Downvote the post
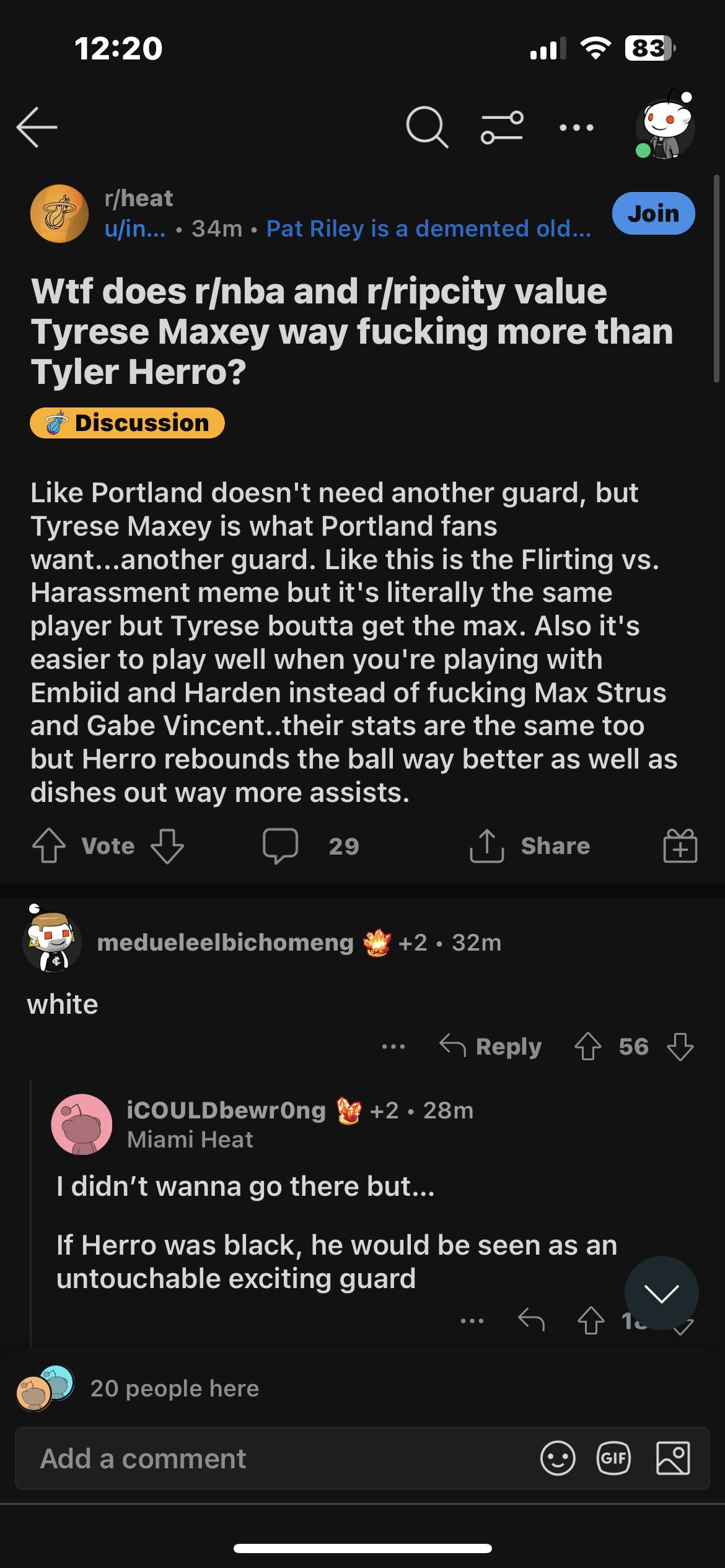The image size is (725, 1568). (x=167, y=846)
